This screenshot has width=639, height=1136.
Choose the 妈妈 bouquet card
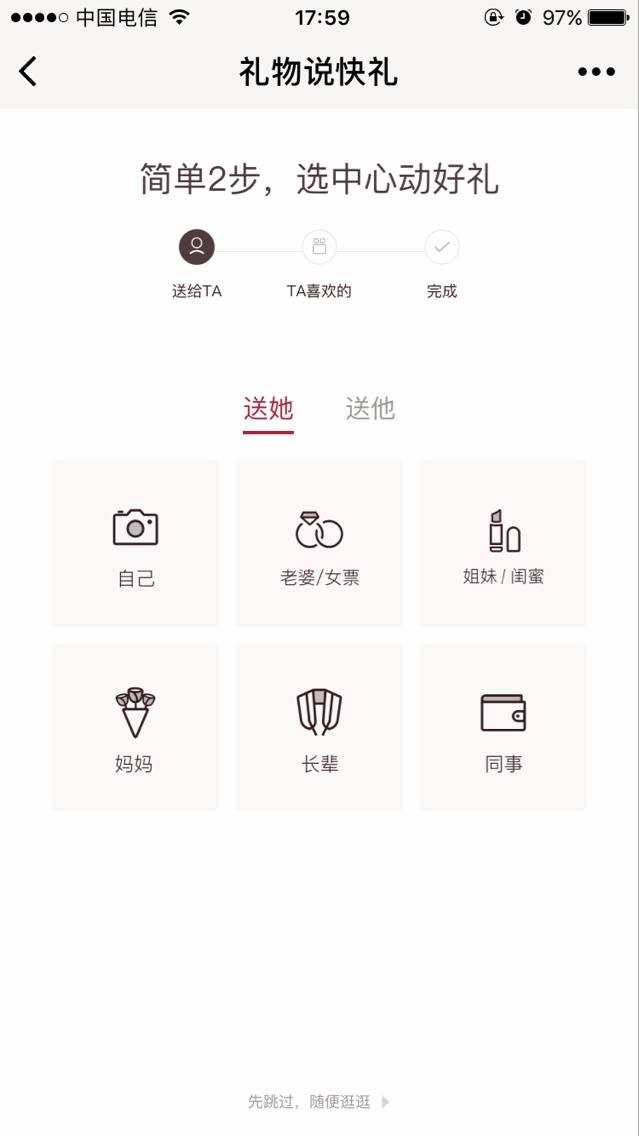click(135, 727)
